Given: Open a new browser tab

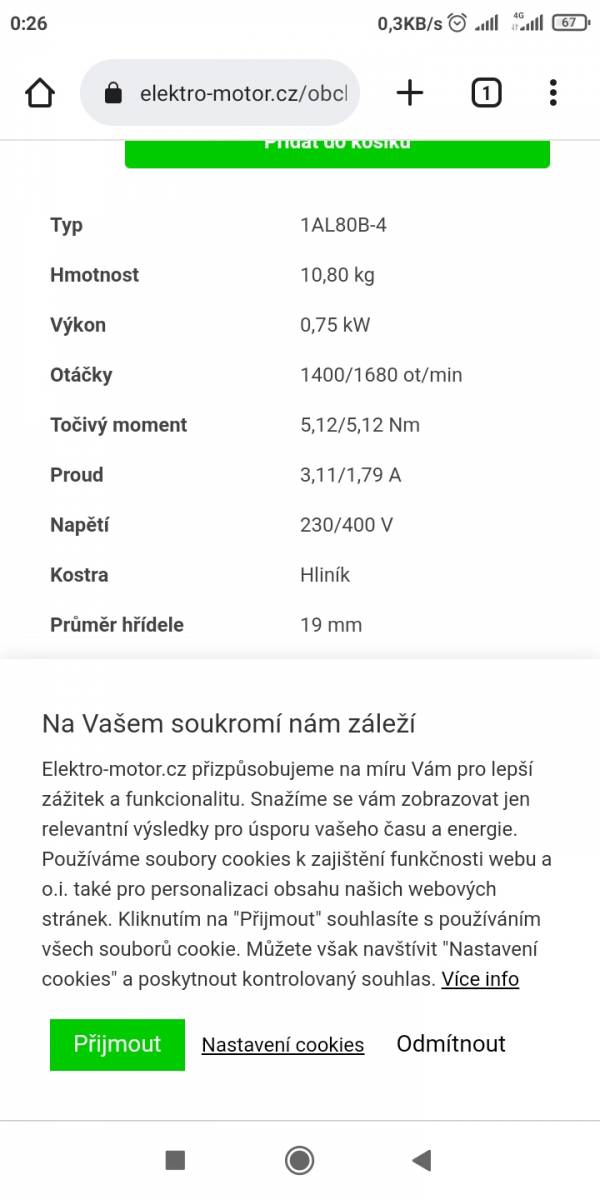Looking at the screenshot, I should coord(410,93).
